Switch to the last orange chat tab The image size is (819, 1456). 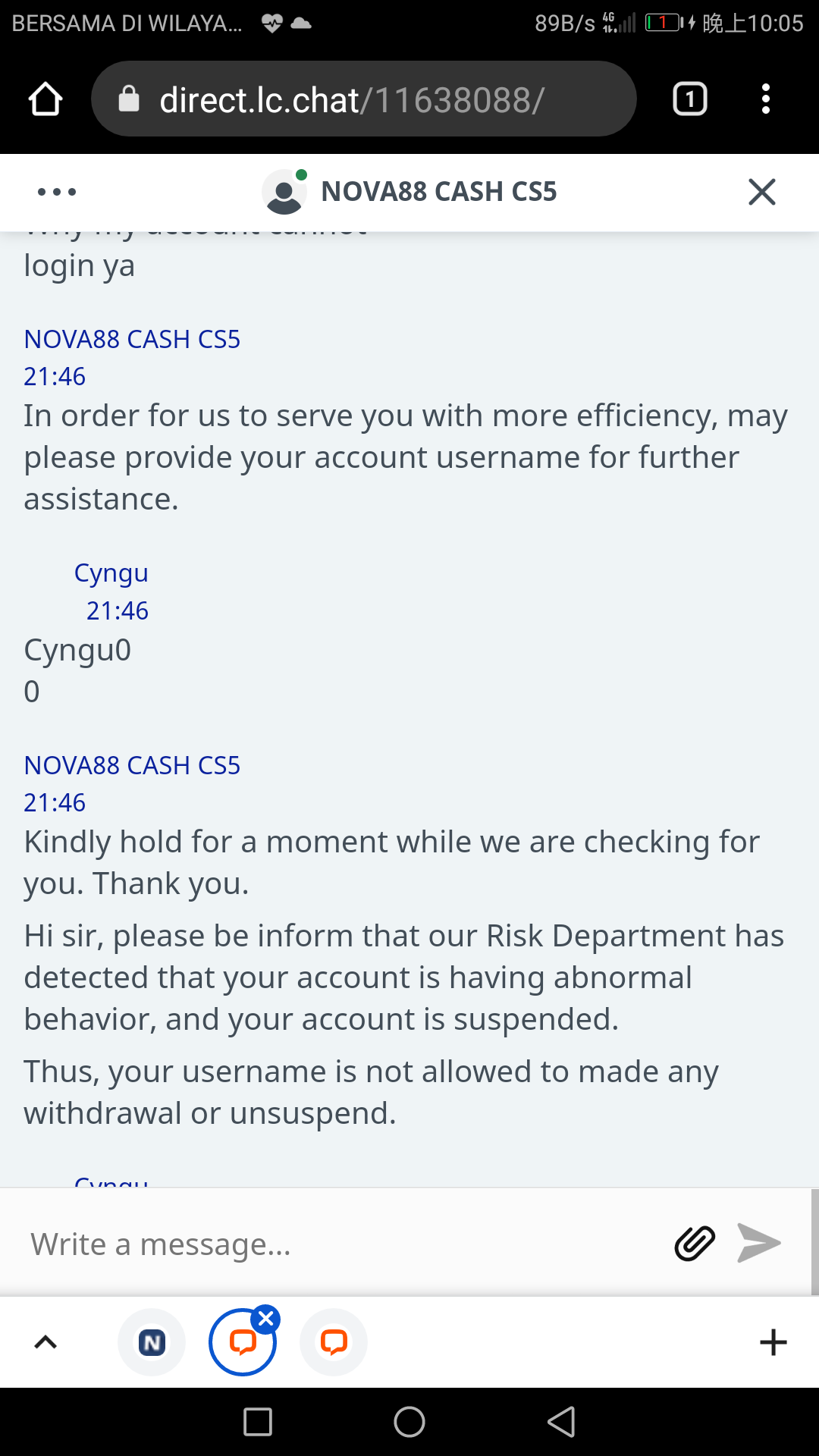point(334,1342)
